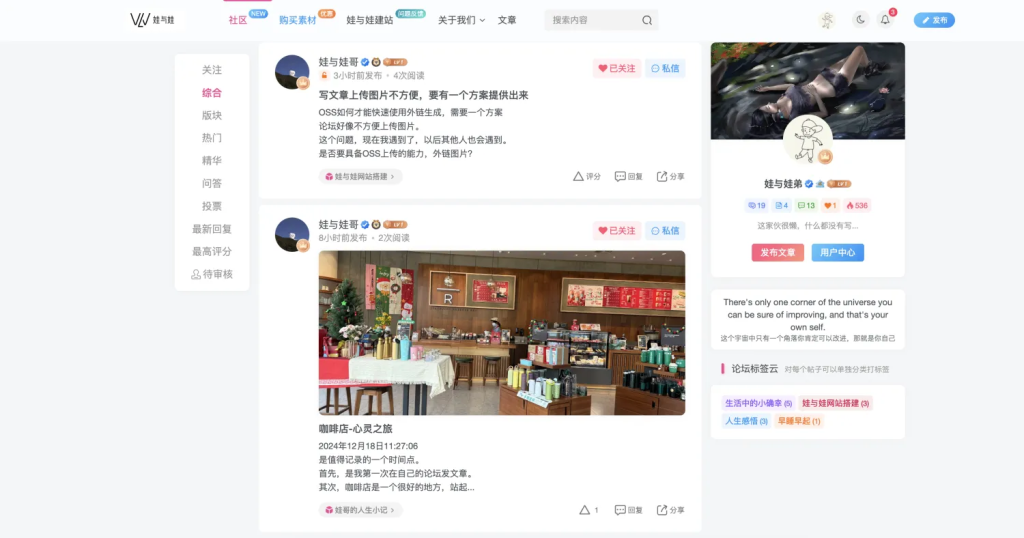
Task: Send 私信 on the OSS post
Action: point(665,69)
